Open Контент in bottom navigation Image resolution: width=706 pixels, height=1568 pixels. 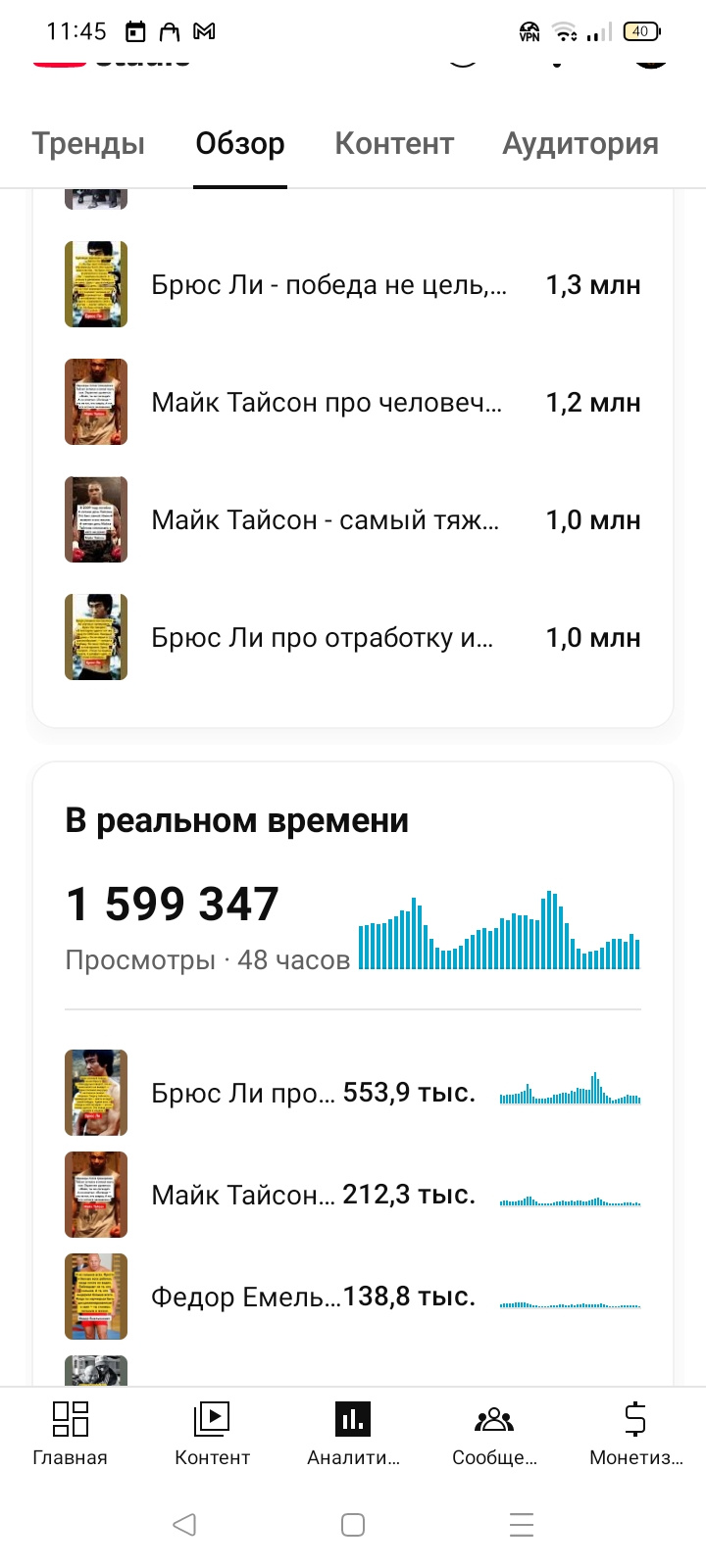(212, 1433)
